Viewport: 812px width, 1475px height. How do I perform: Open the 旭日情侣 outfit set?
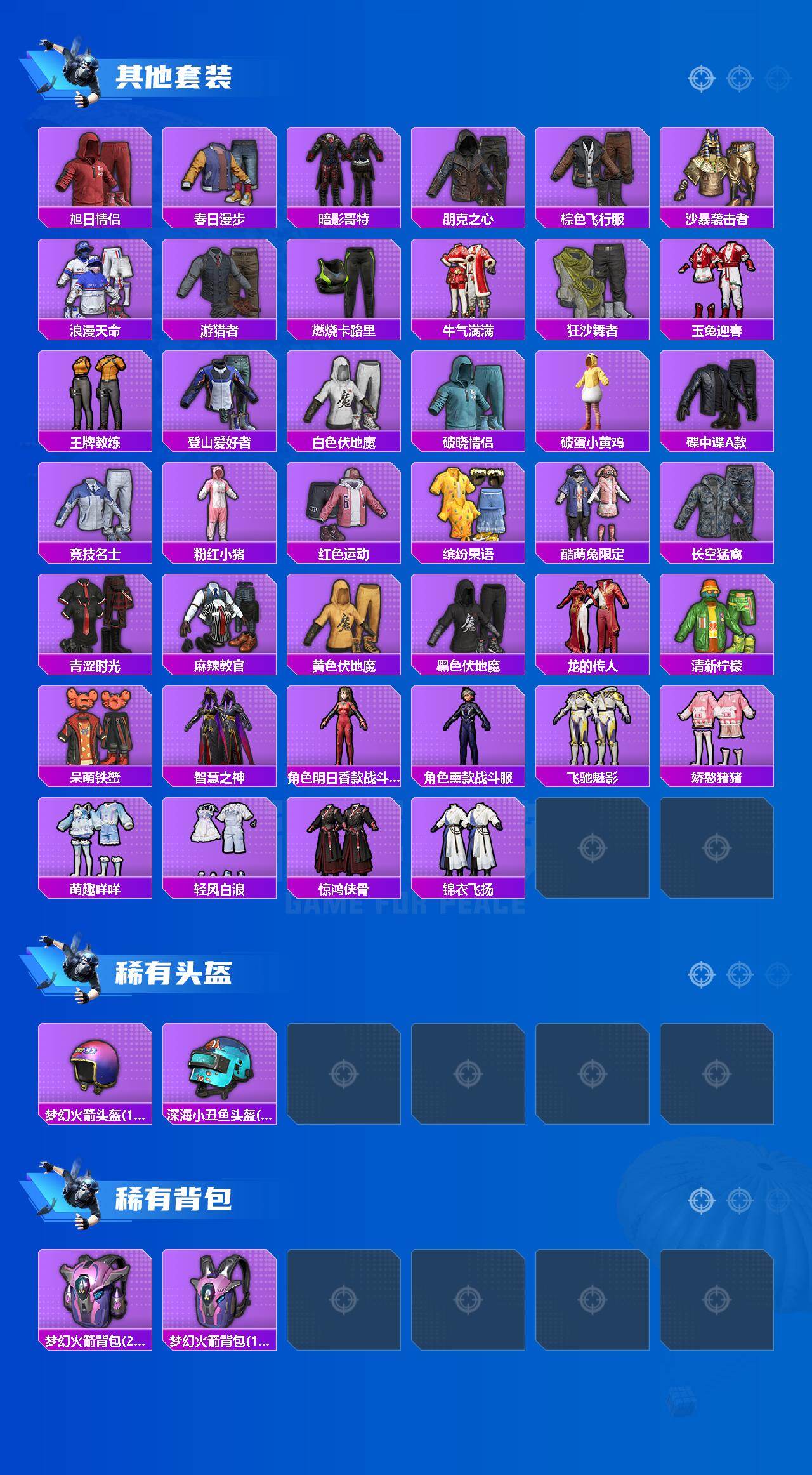[x=94, y=171]
